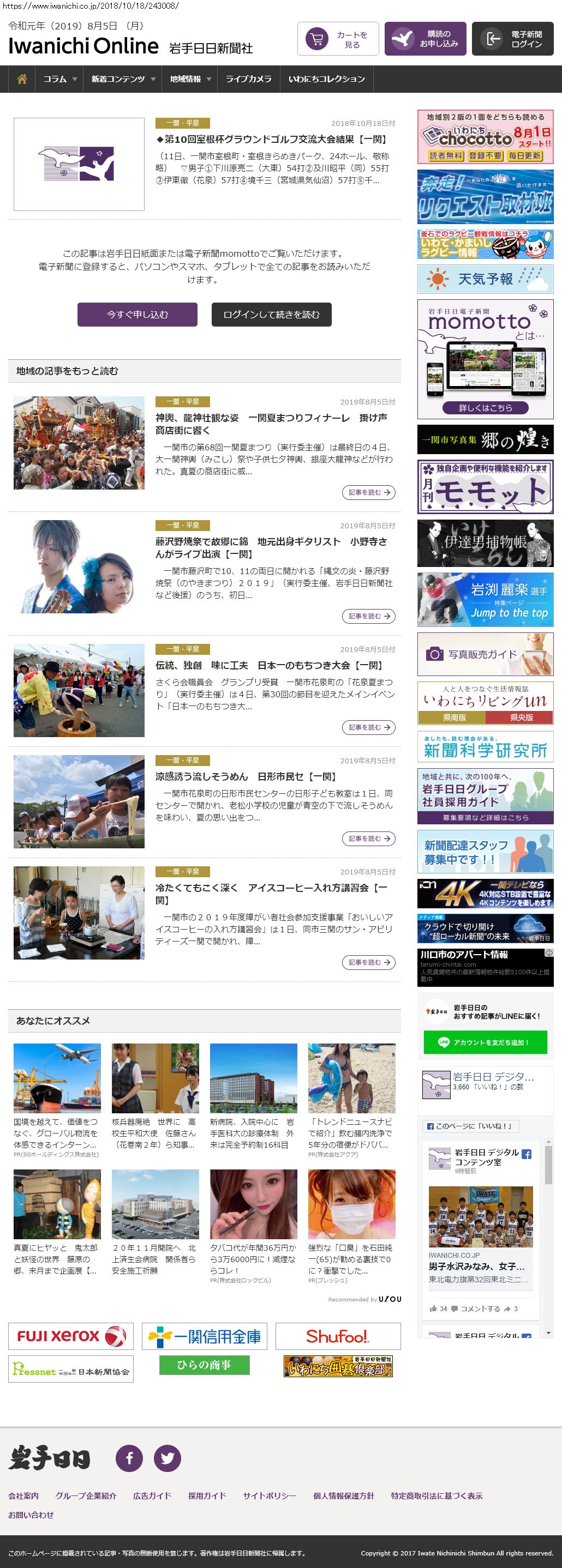Image resolution: width=562 pixels, height=1568 pixels.
Task: Open the カートを見る cart button
Action: tap(338, 39)
